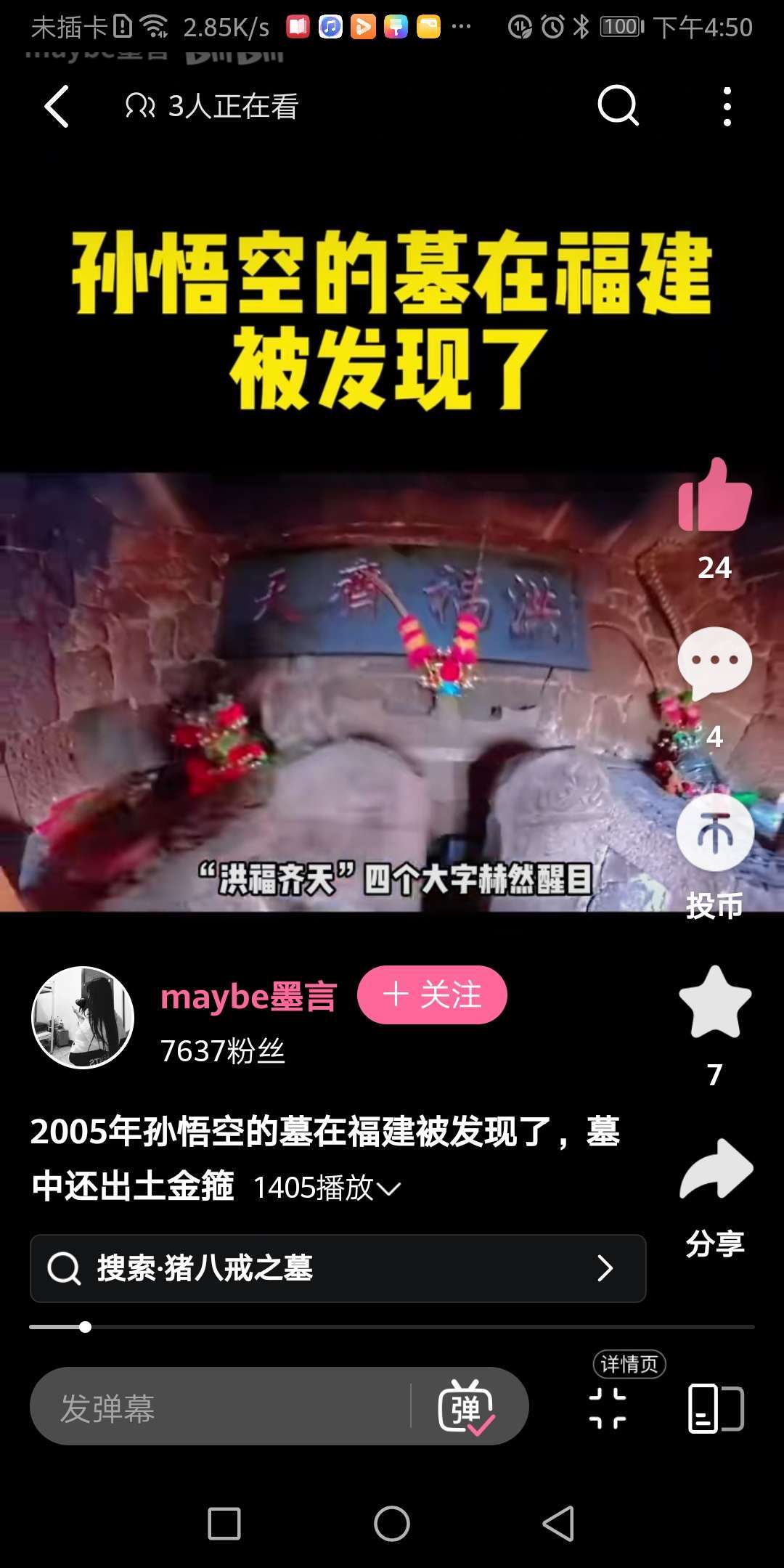
Task: Tap 投币 to give coins
Action: 715,833
